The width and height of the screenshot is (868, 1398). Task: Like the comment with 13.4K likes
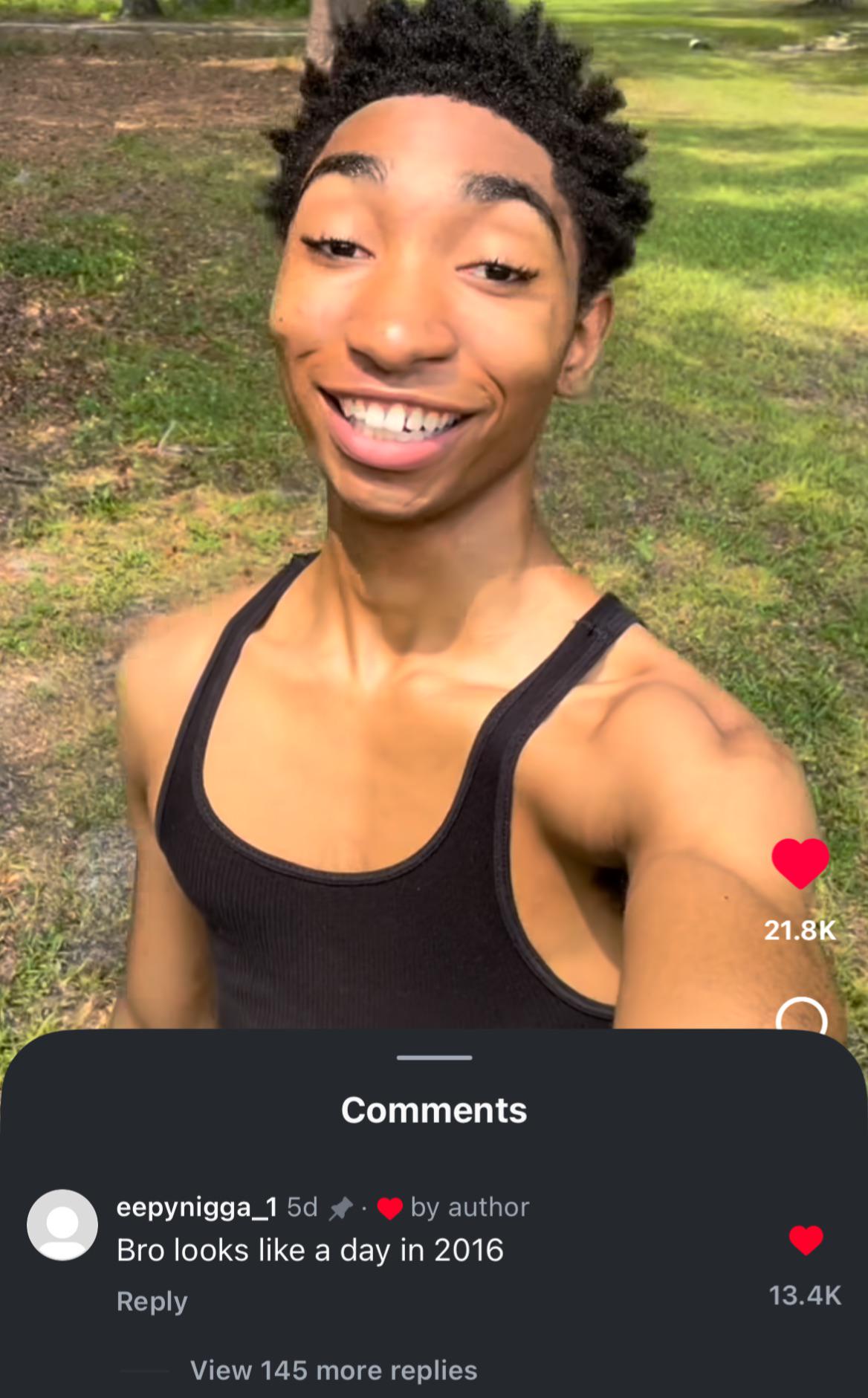(806, 1240)
